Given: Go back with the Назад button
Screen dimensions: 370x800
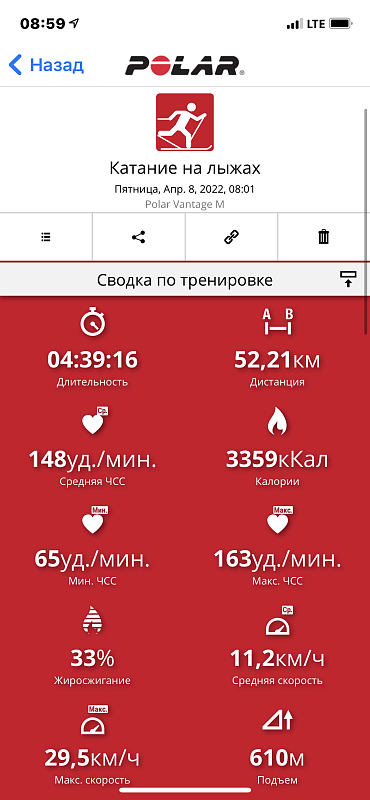Looking at the screenshot, I should (x=46, y=65).
